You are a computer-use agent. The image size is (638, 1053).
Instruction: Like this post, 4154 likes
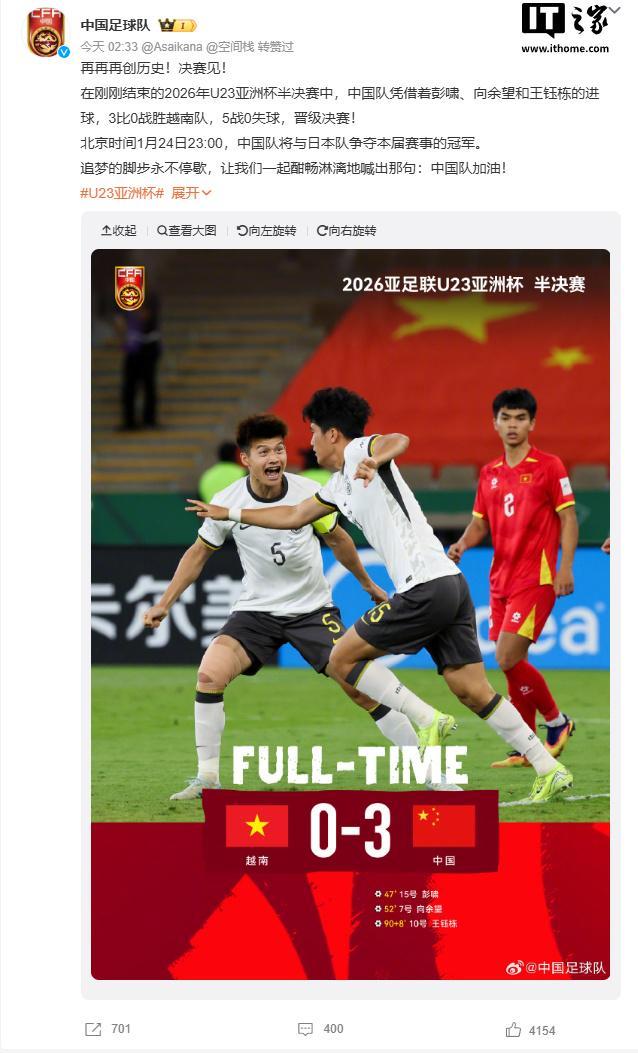coord(530,1029)
